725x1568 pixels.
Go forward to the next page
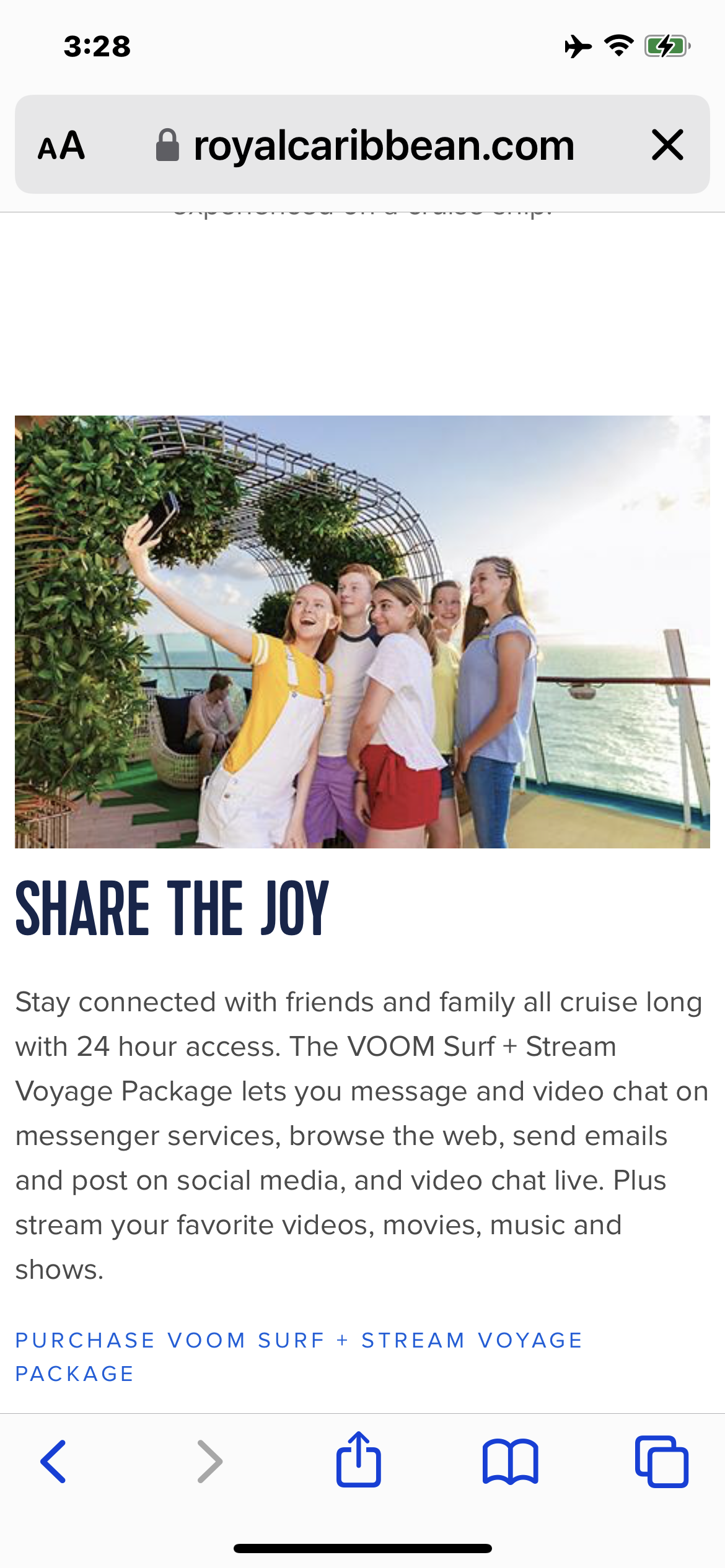coord(209,1461)
